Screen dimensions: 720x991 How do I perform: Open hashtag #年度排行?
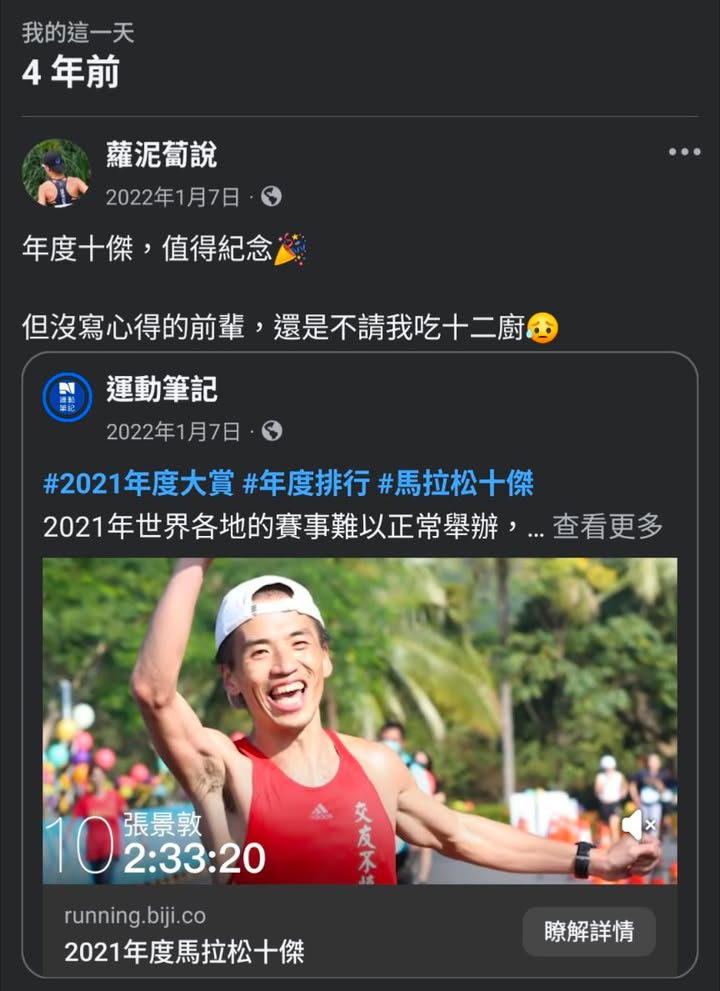coord(306,485)
